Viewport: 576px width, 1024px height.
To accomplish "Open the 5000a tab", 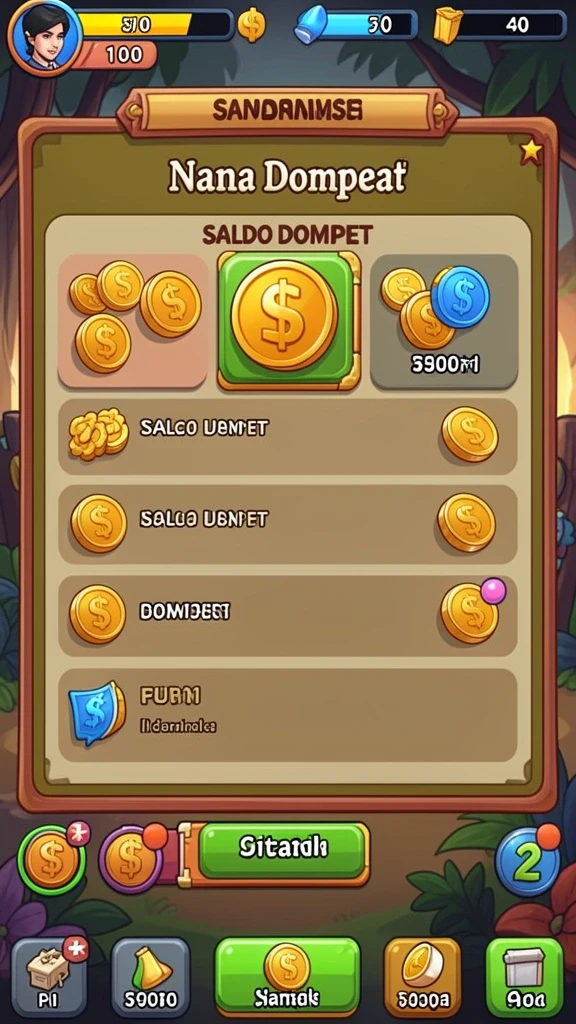I will (x=423, y=976).
